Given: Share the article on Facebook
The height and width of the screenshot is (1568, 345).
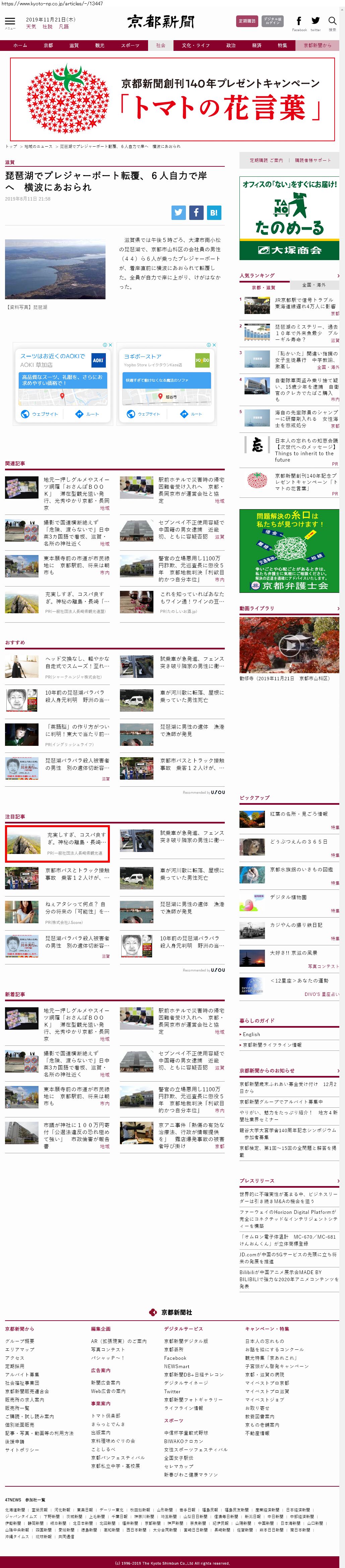Looking at the screenshot, I should click(196, 213).
